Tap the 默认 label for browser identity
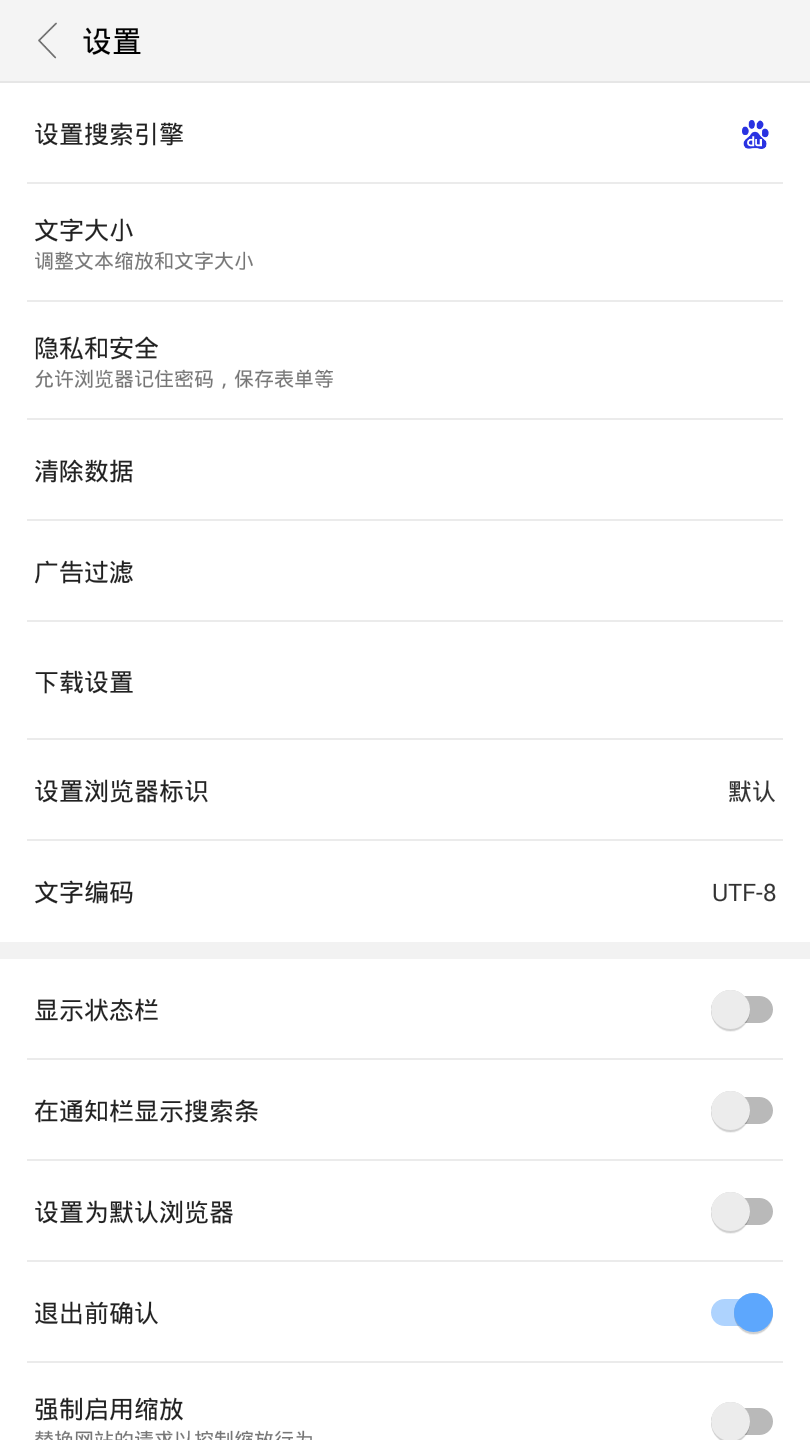The image size is (810, 1440). point(751,792)
